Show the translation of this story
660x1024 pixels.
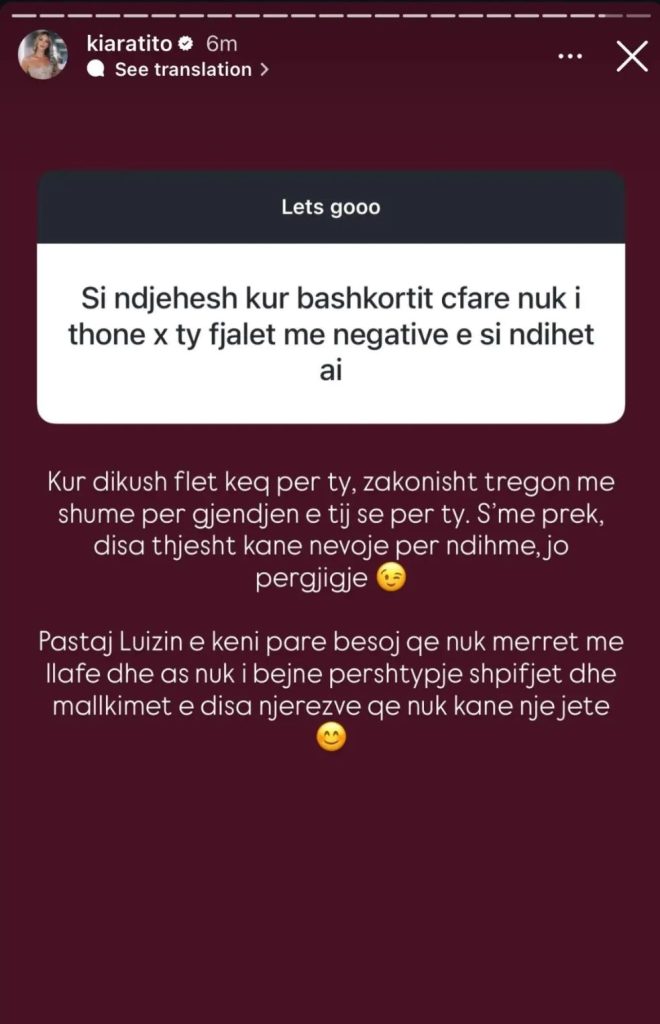pyautogui.click(x=182, y=70)
